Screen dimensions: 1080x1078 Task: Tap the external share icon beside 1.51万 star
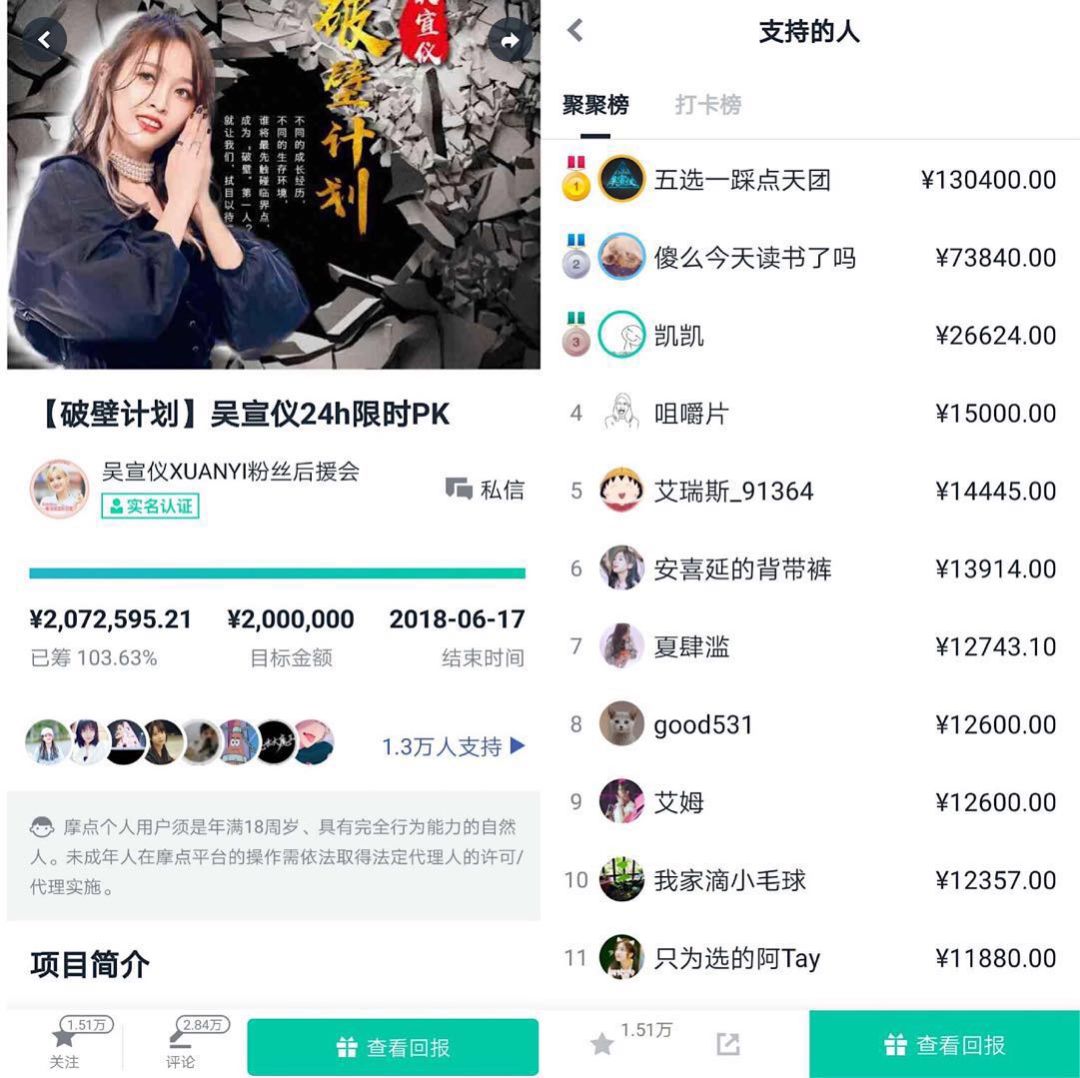point(728,1044)
